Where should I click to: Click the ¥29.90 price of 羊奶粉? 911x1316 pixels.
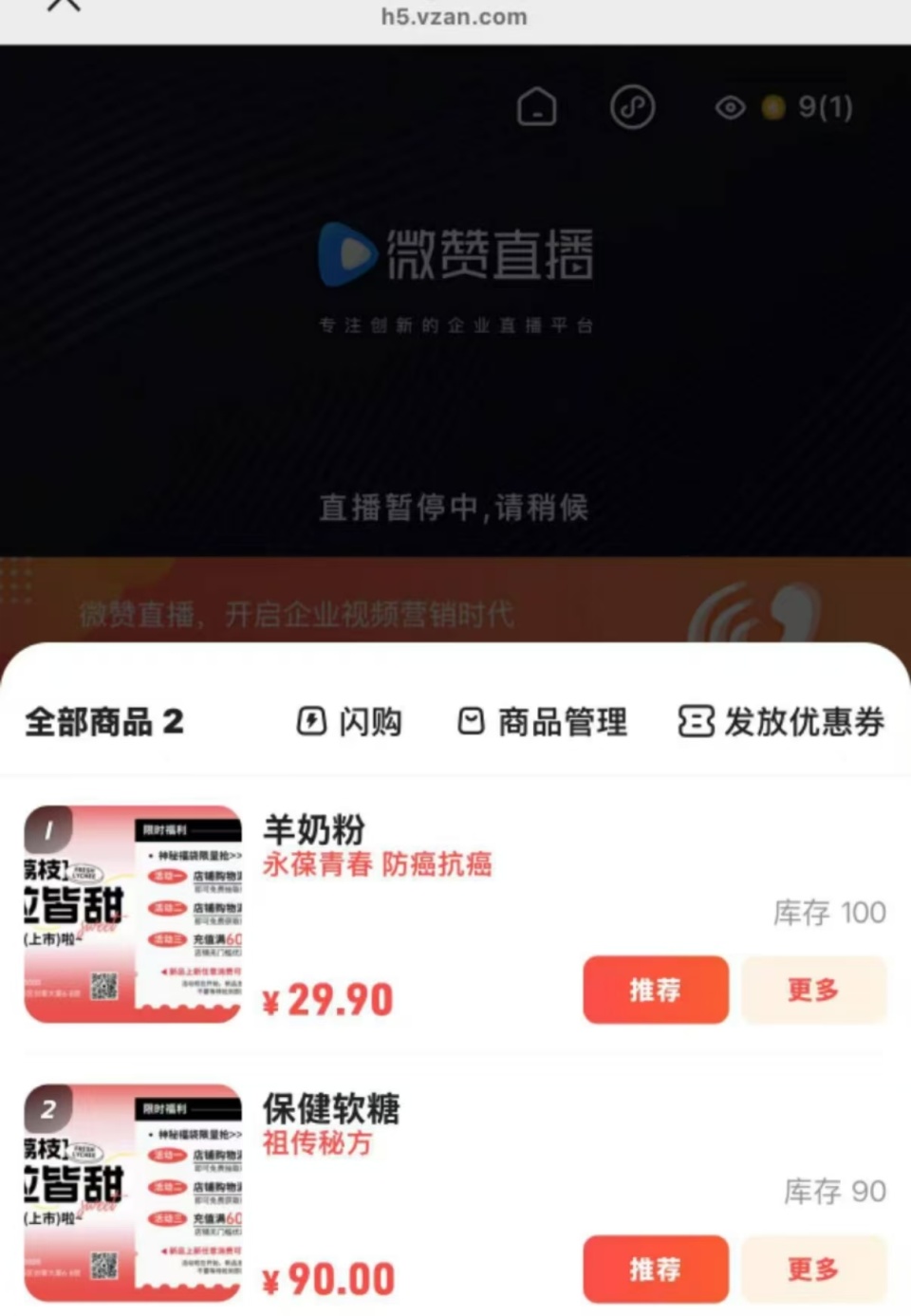click(326, 996)
